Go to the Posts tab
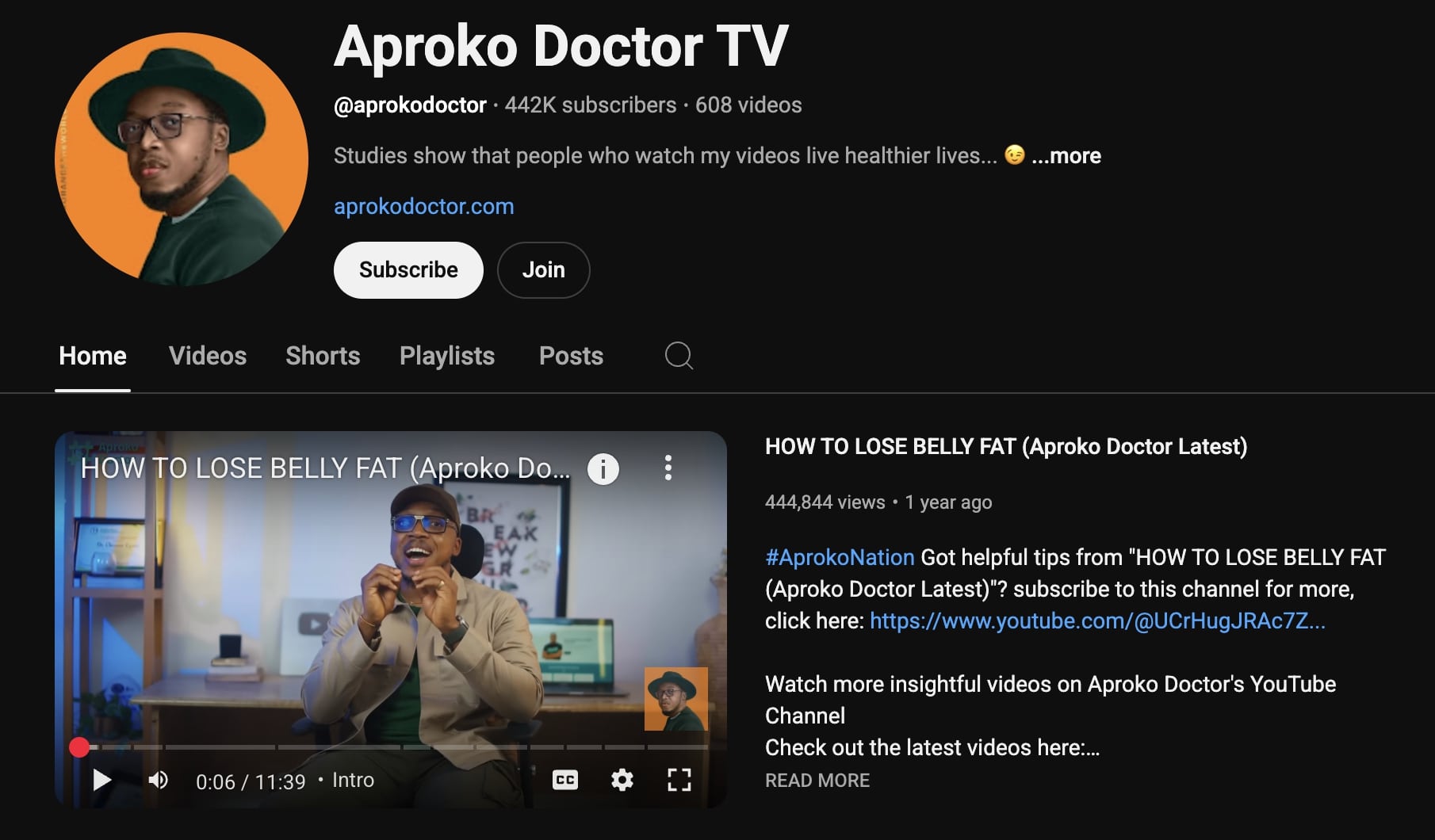 tap(571, 356)
